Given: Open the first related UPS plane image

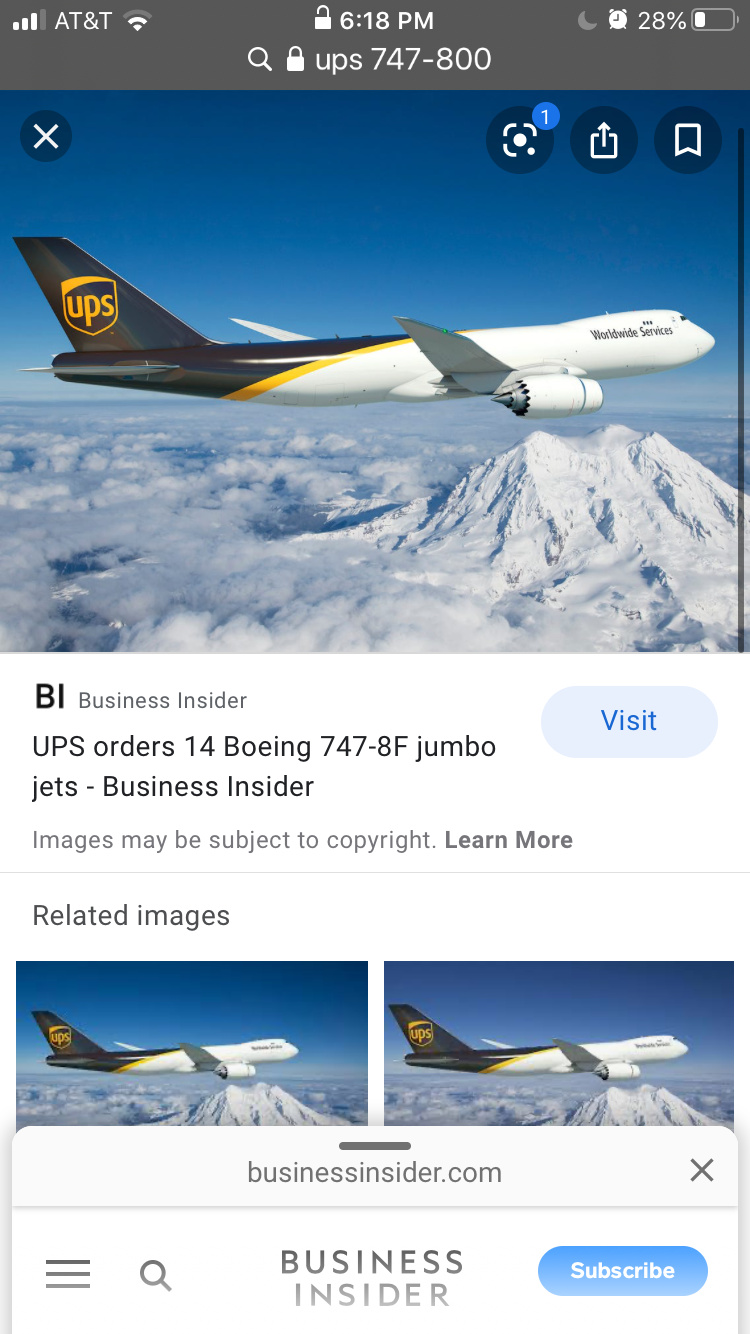Looking at the screenshot, I should point(192,1042).
